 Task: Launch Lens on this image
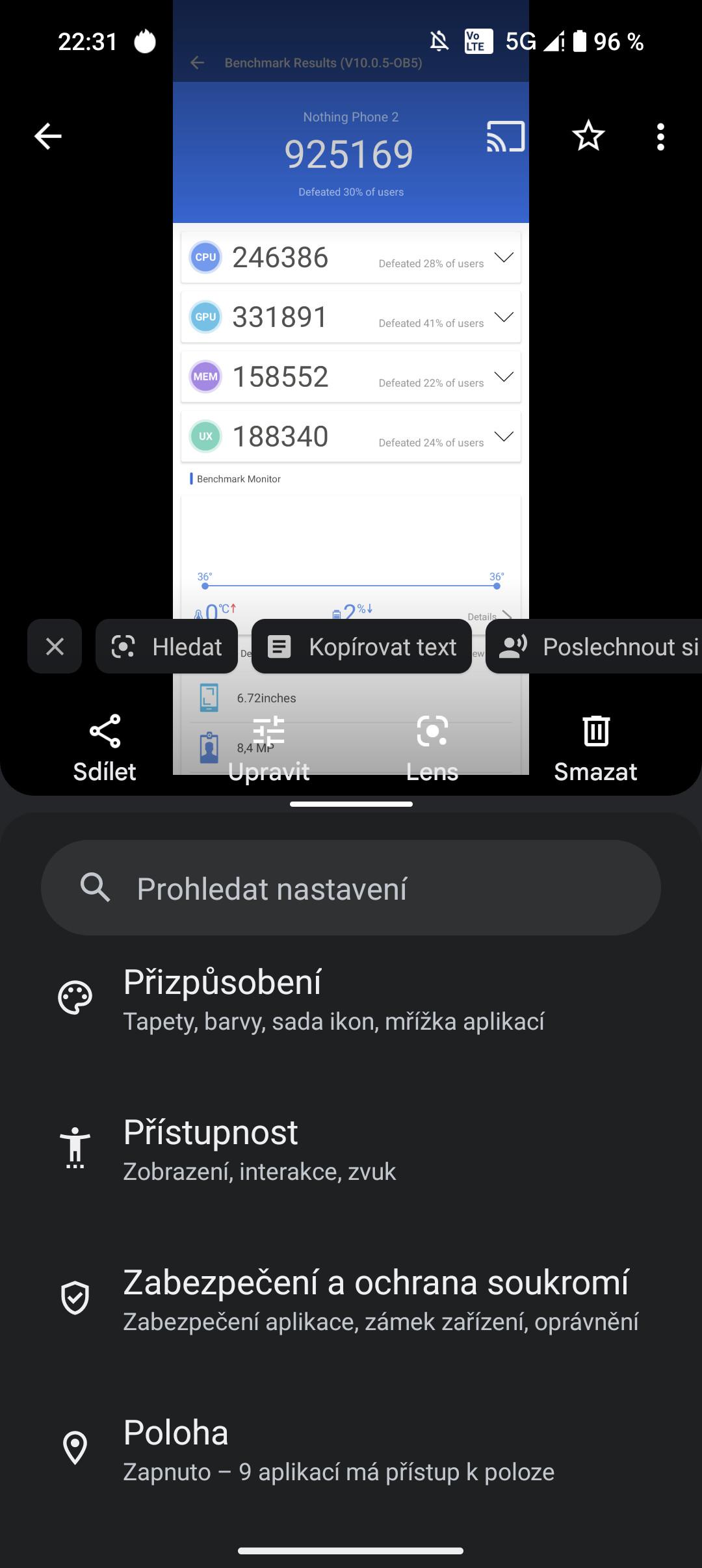click(432, 748)
